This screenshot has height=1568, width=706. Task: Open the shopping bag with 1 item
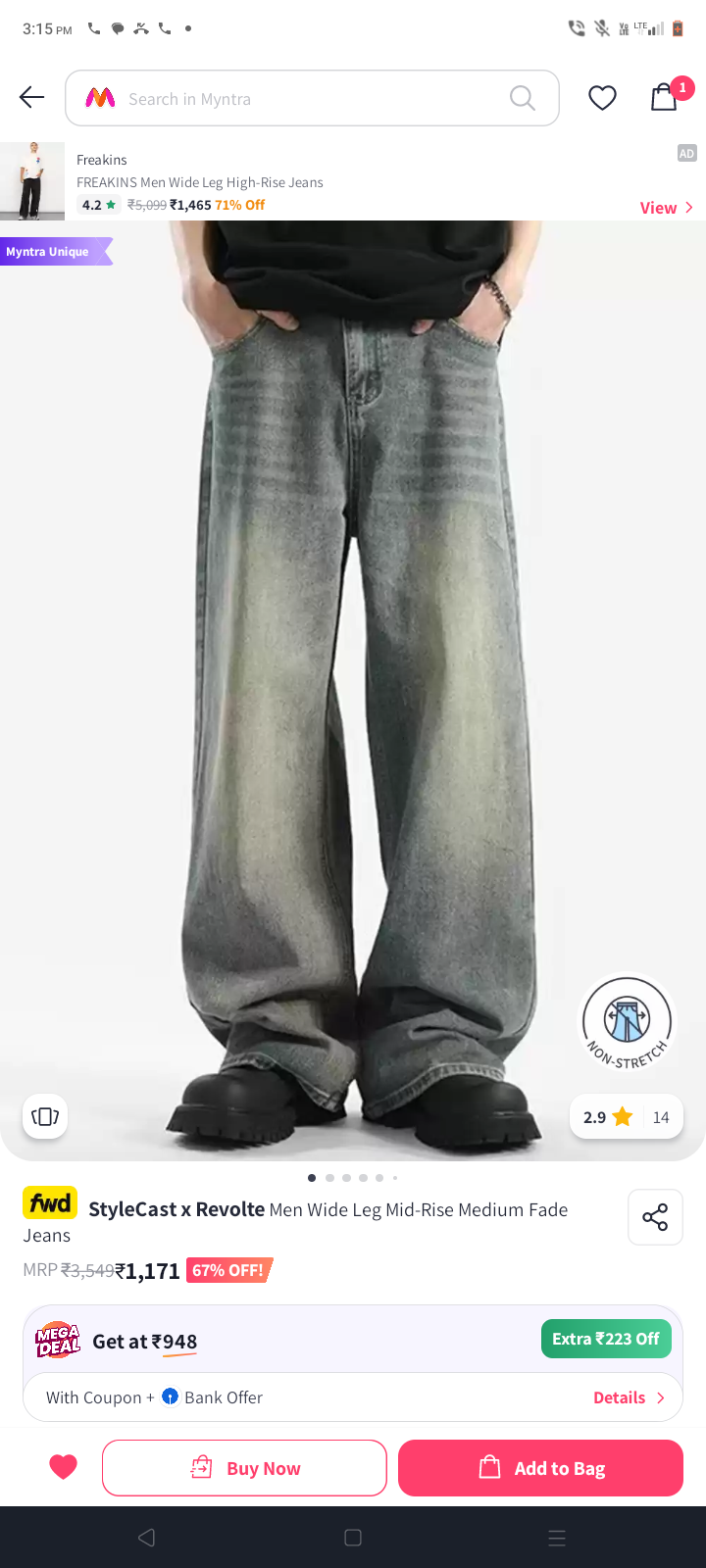665,97
